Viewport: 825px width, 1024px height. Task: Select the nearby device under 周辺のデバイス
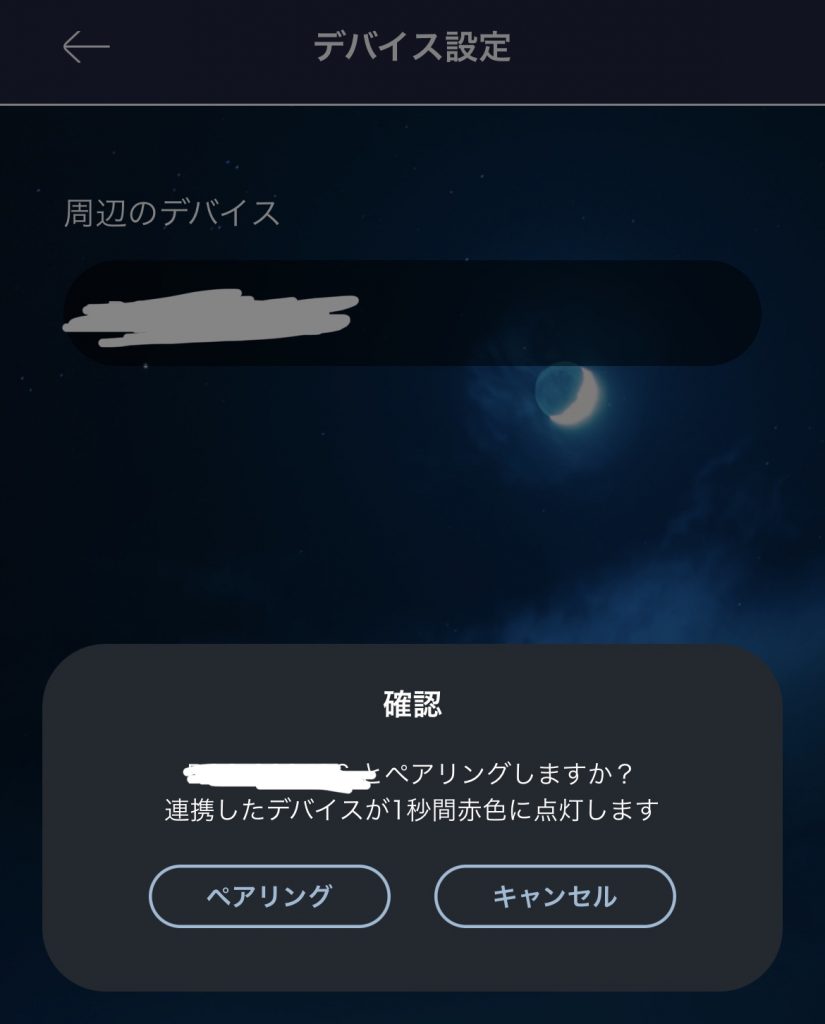412,313
